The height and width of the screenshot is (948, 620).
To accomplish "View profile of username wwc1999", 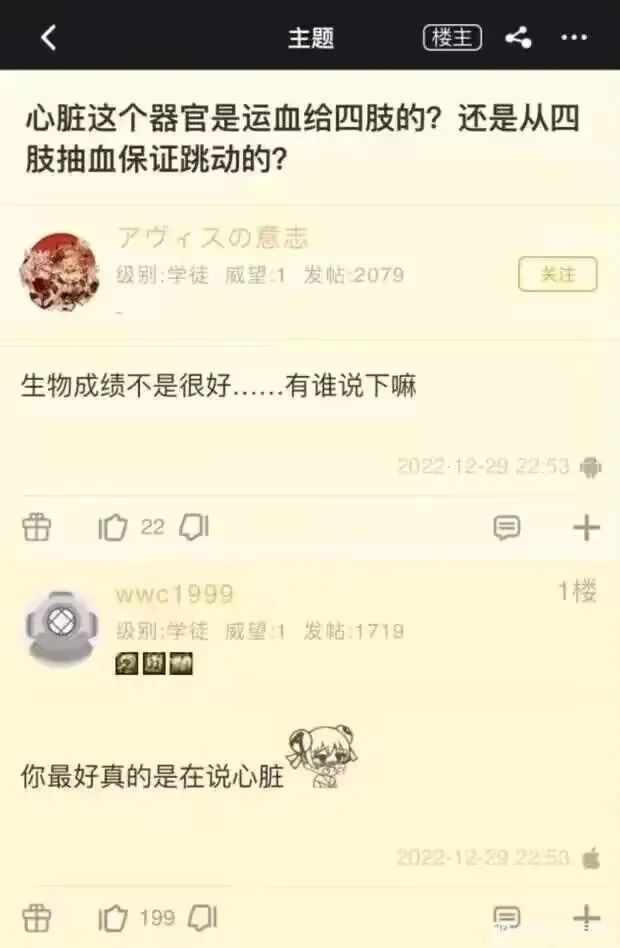I will click(x=174, y=594).
